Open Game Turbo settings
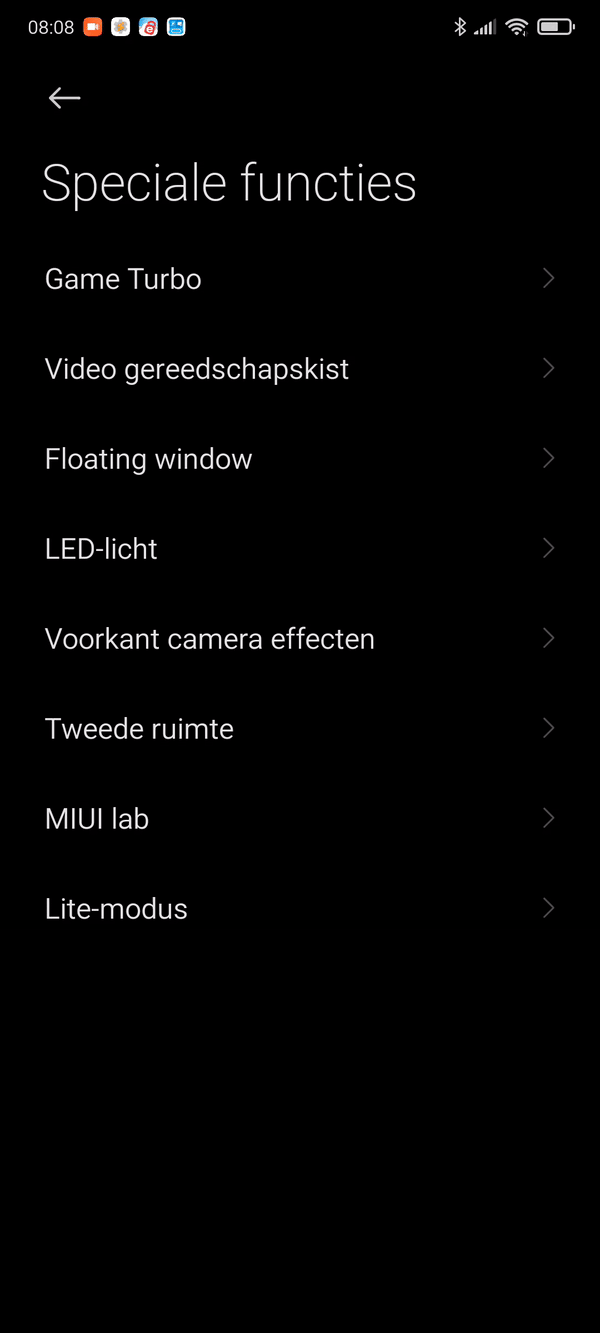 (300, 278)
